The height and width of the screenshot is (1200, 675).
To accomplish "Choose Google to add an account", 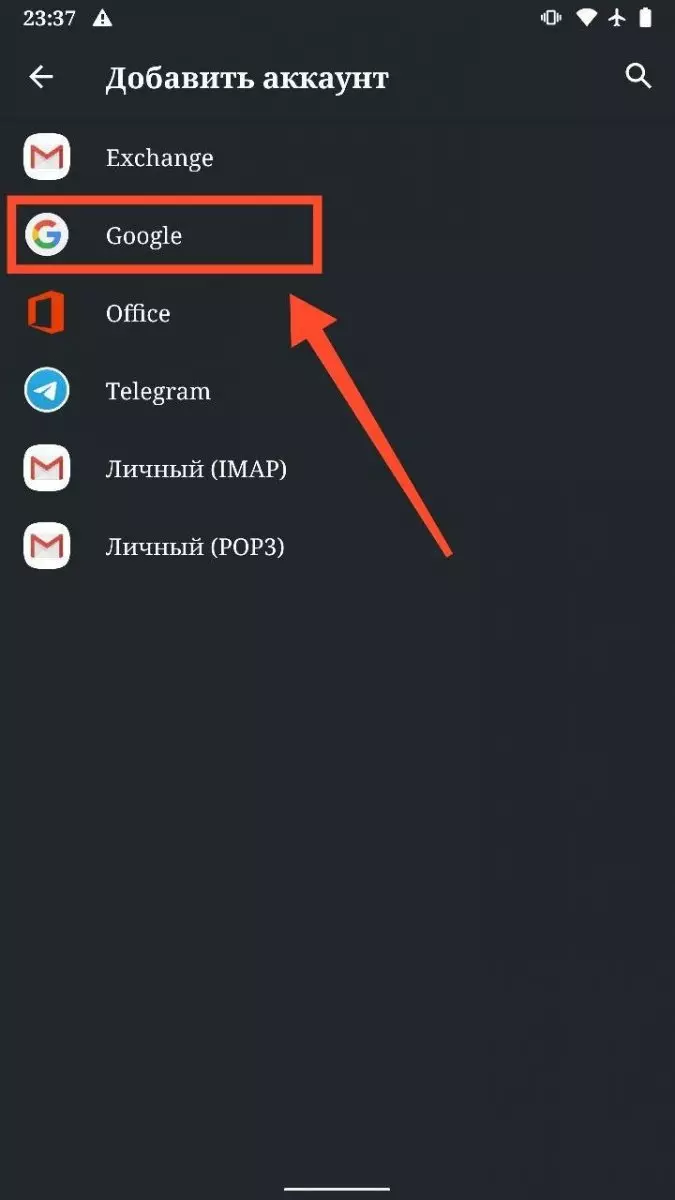I will click(x=144, y=236).
